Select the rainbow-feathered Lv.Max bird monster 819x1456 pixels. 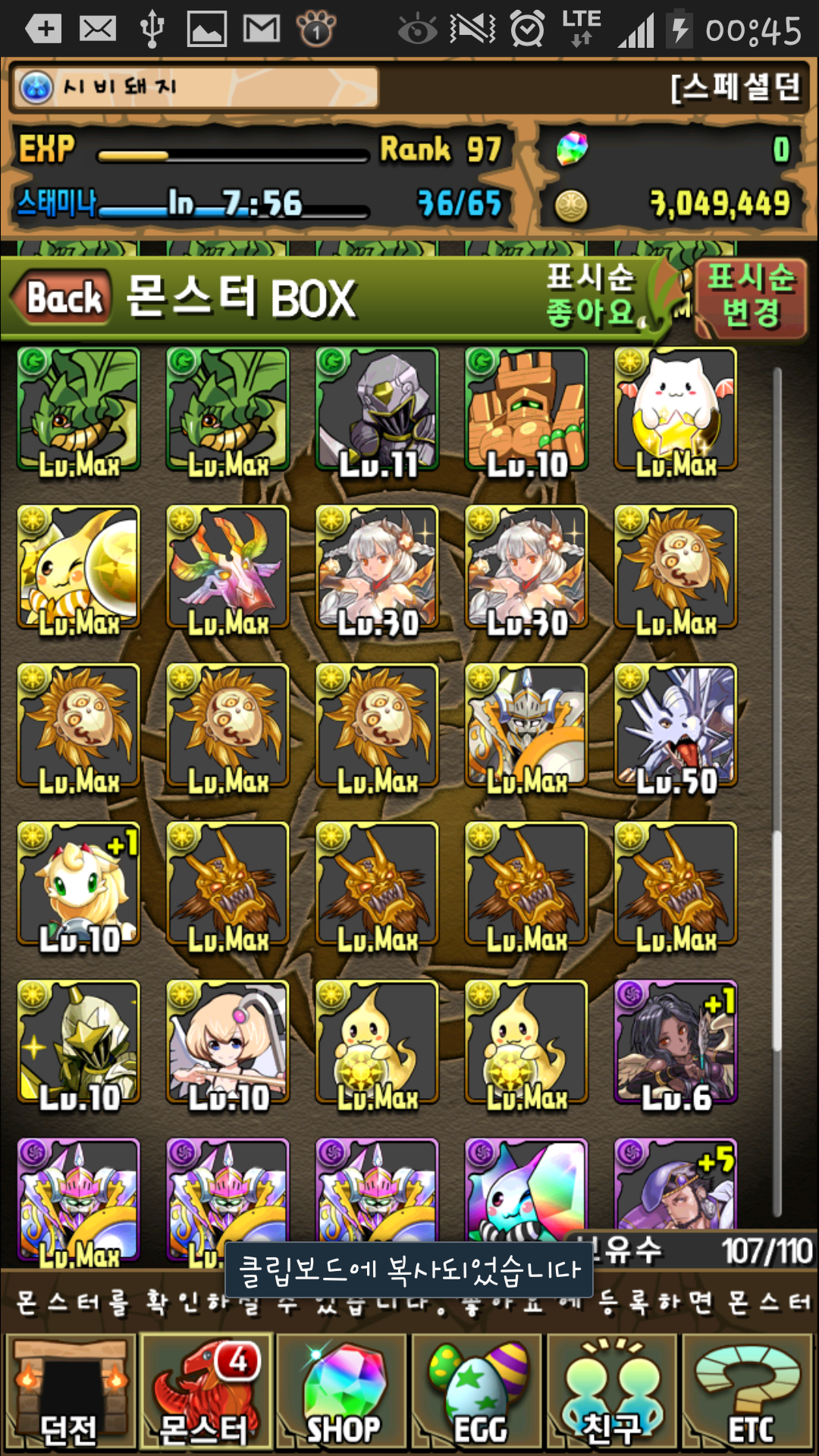pyautogui.click(x=228, y=568)
